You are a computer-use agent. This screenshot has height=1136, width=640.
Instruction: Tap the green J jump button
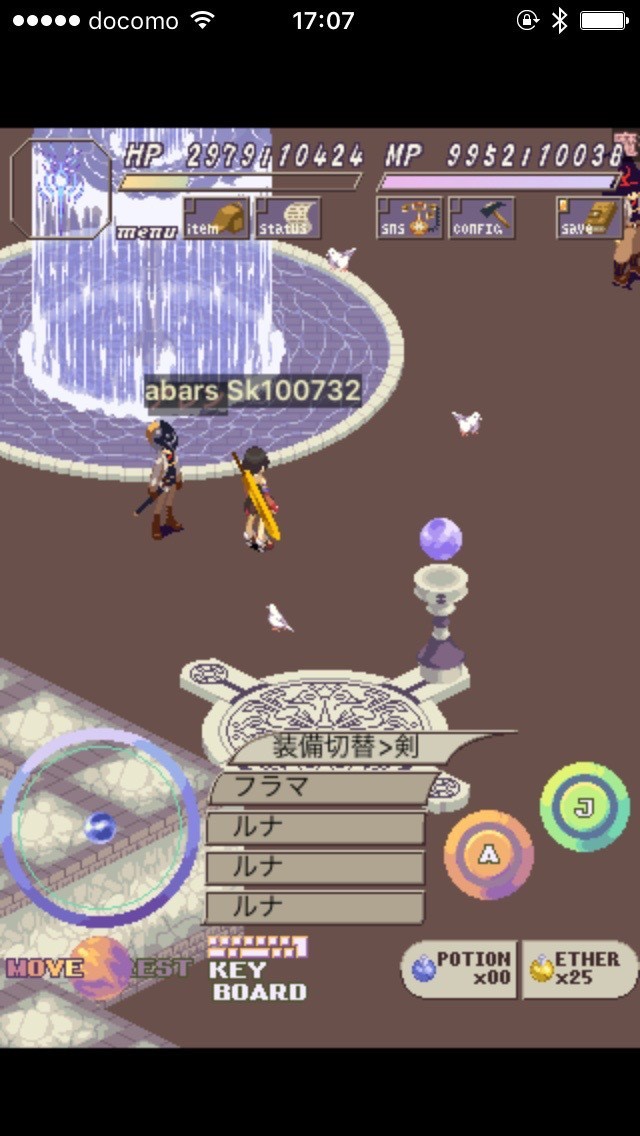click(x=584, y=806)
